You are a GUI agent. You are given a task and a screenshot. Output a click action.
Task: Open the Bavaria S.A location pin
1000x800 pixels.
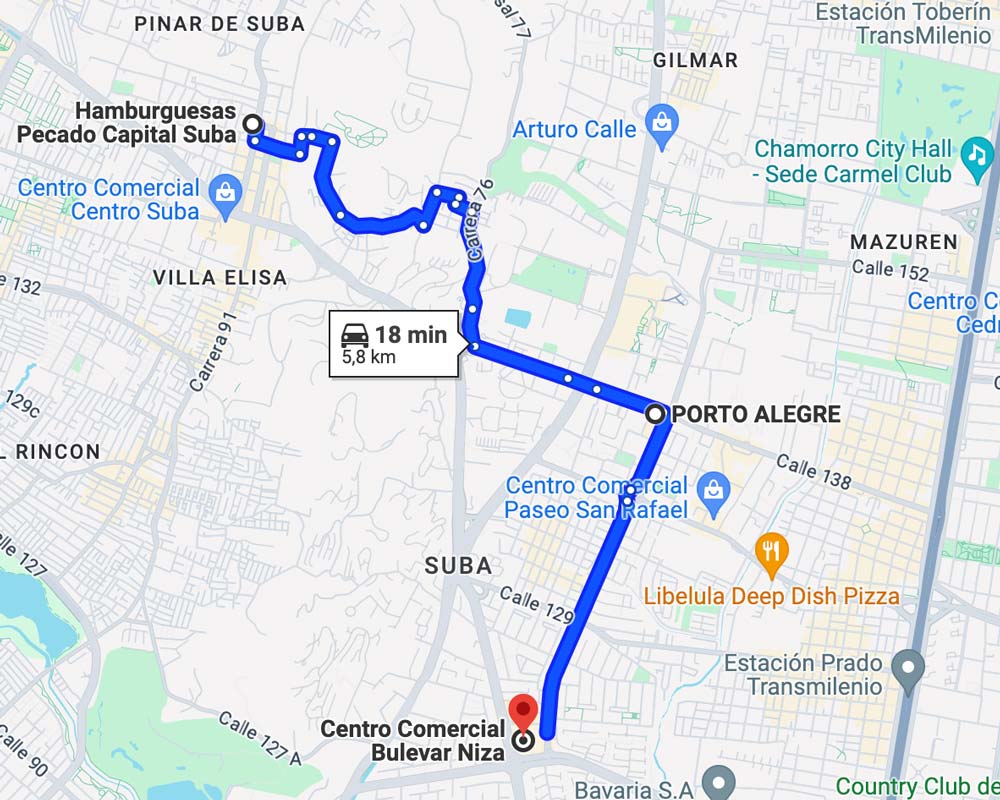coord(719,781)
